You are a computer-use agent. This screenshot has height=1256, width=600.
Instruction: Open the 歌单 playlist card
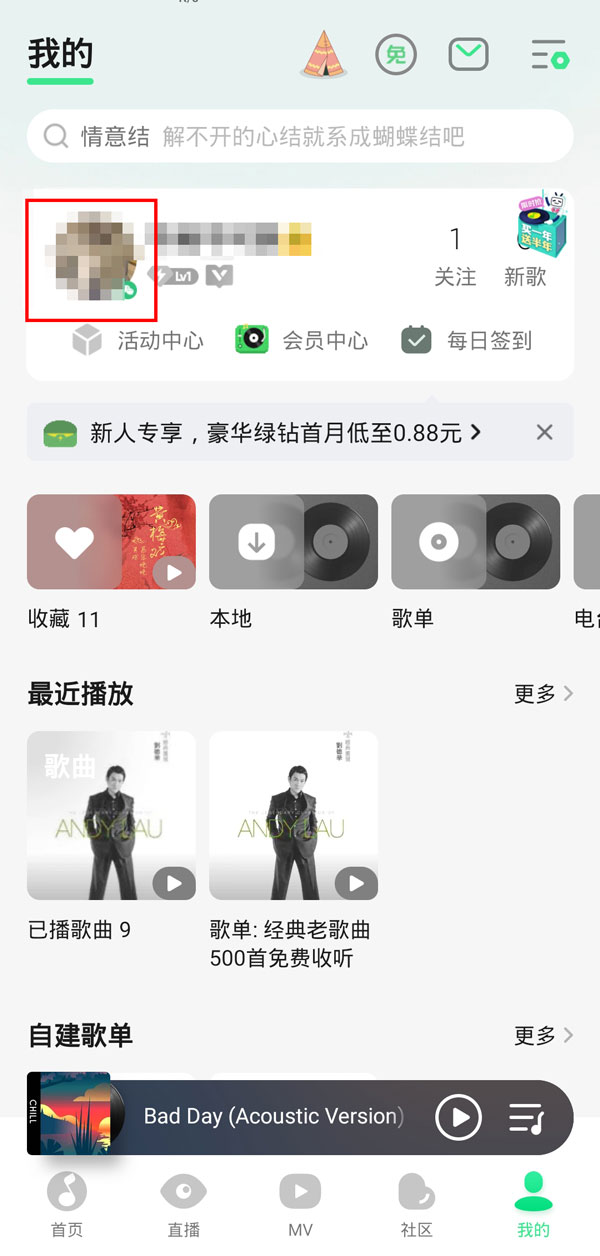pos(475,542)
